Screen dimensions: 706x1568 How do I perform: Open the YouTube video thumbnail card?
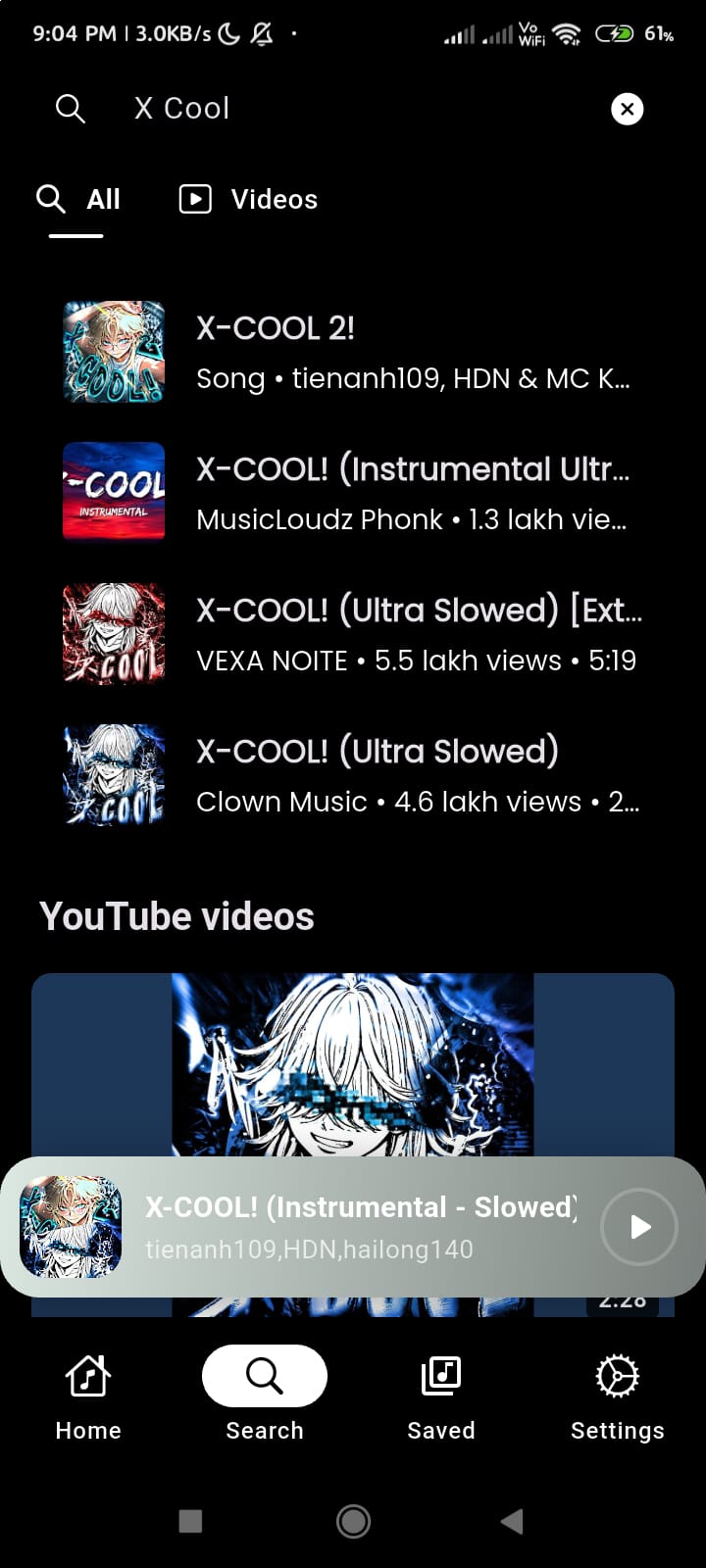[x=353, y=1064]
